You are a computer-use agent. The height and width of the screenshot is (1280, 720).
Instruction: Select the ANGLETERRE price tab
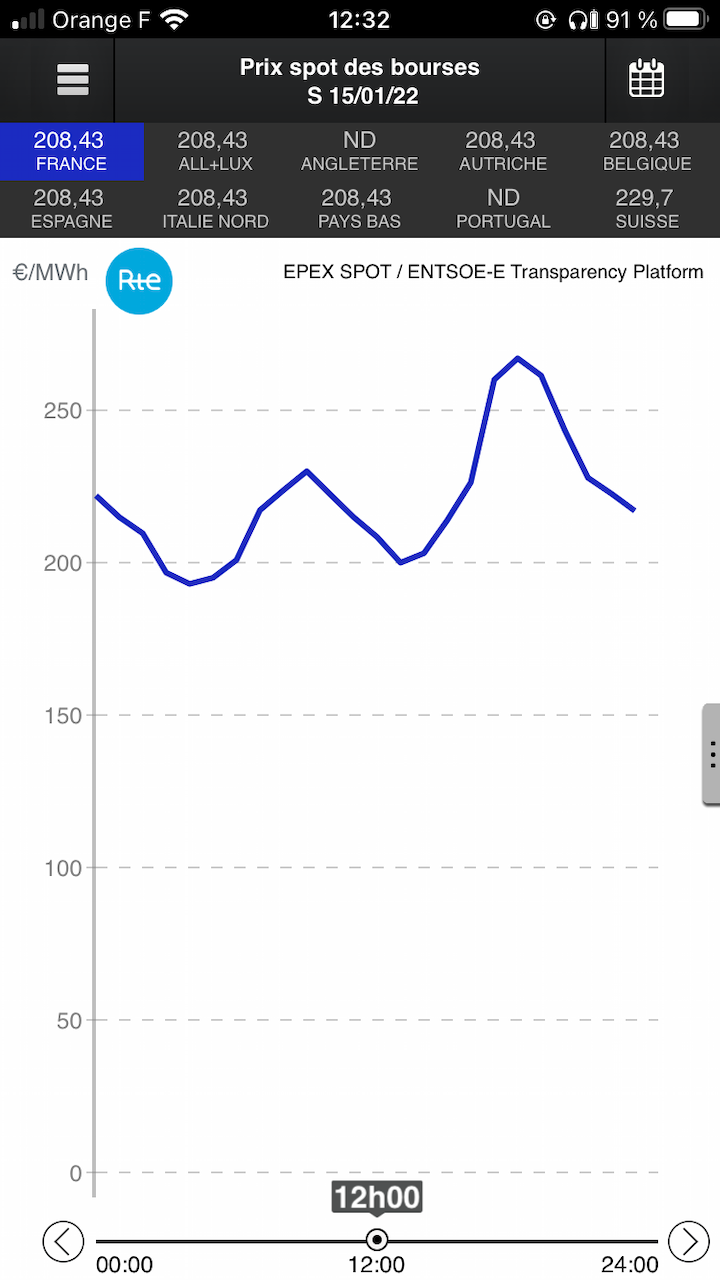click(x=359, y=152)
